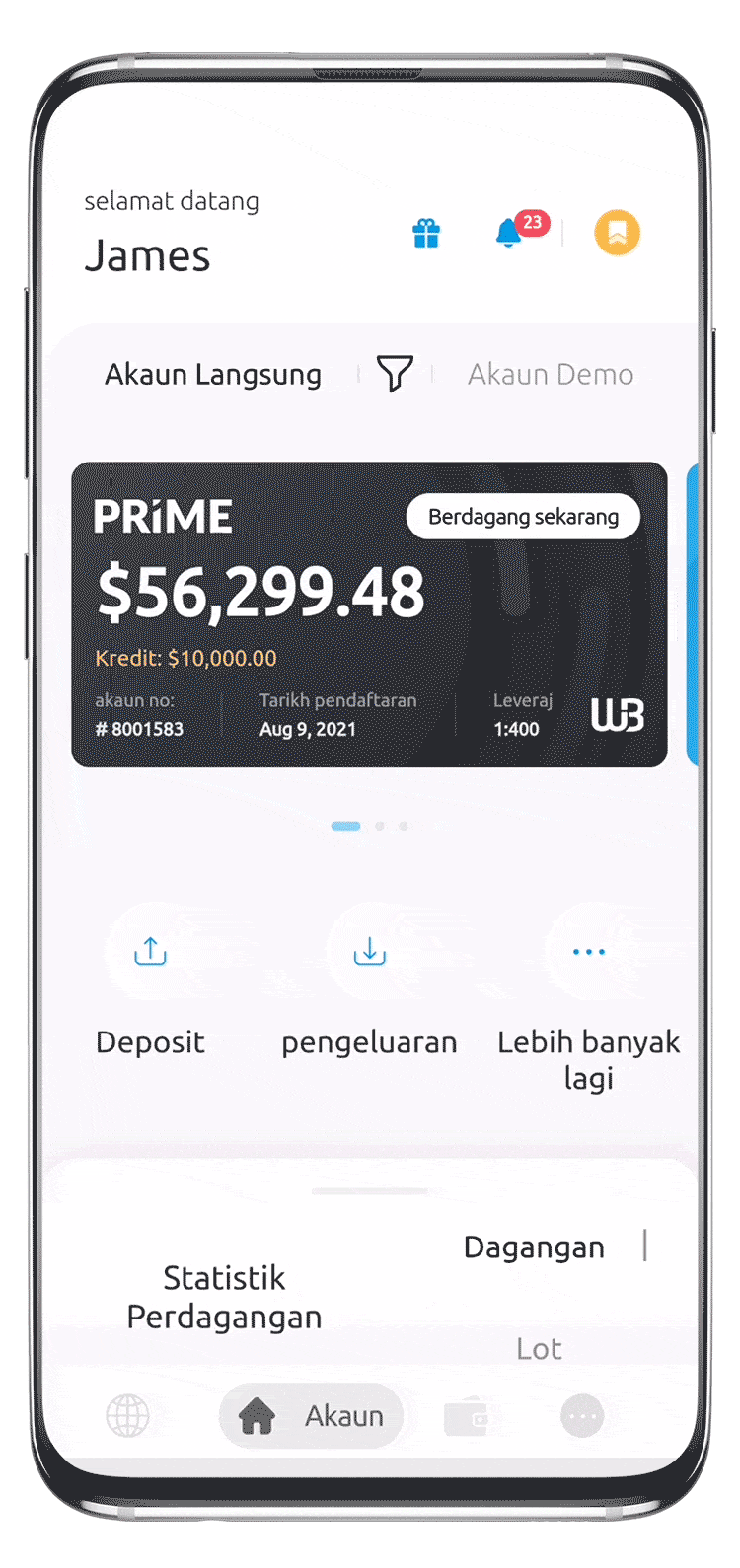Switch to Akaun Demo tab
This screenshot has height=1568, width=740.
[x=551, y=375]
